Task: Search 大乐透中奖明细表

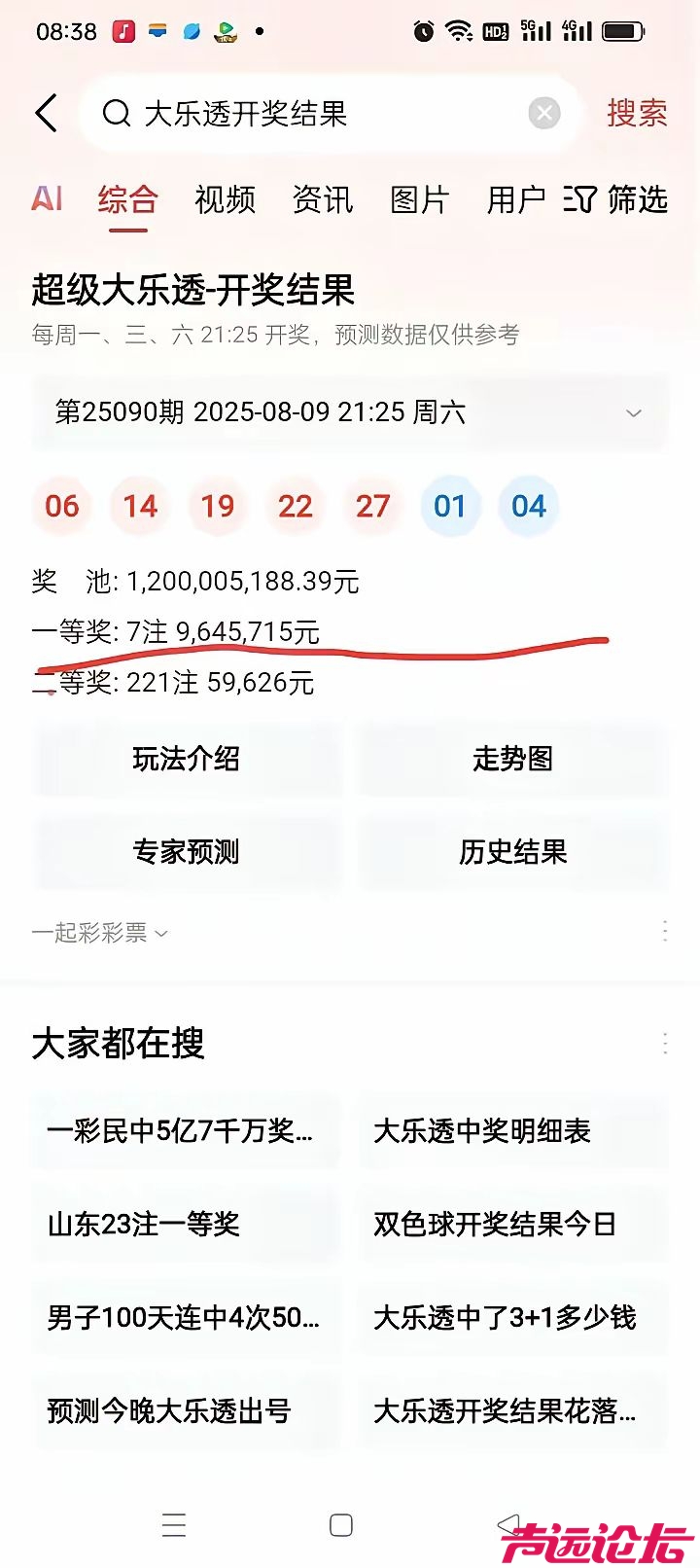Action: 512,1131
